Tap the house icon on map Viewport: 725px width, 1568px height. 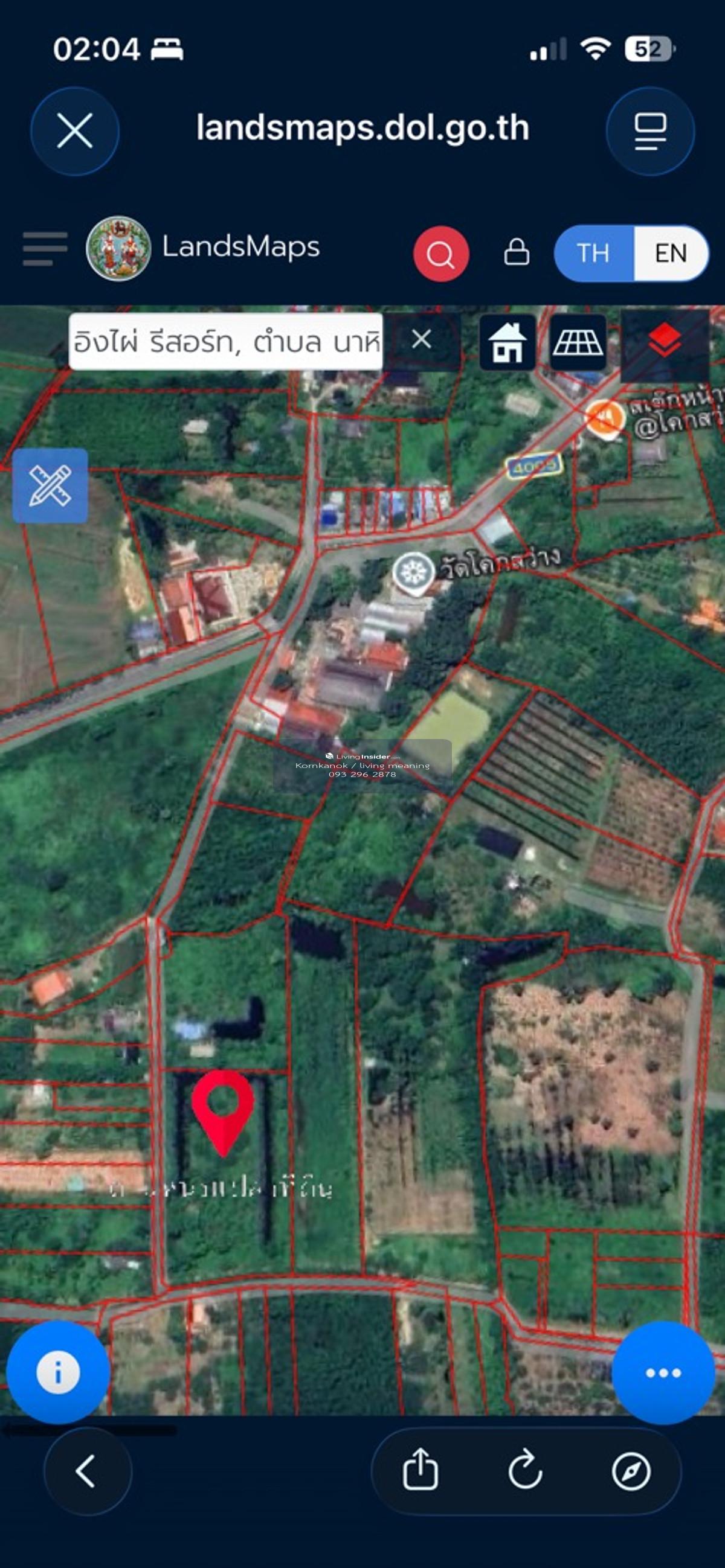click(507, 343)
